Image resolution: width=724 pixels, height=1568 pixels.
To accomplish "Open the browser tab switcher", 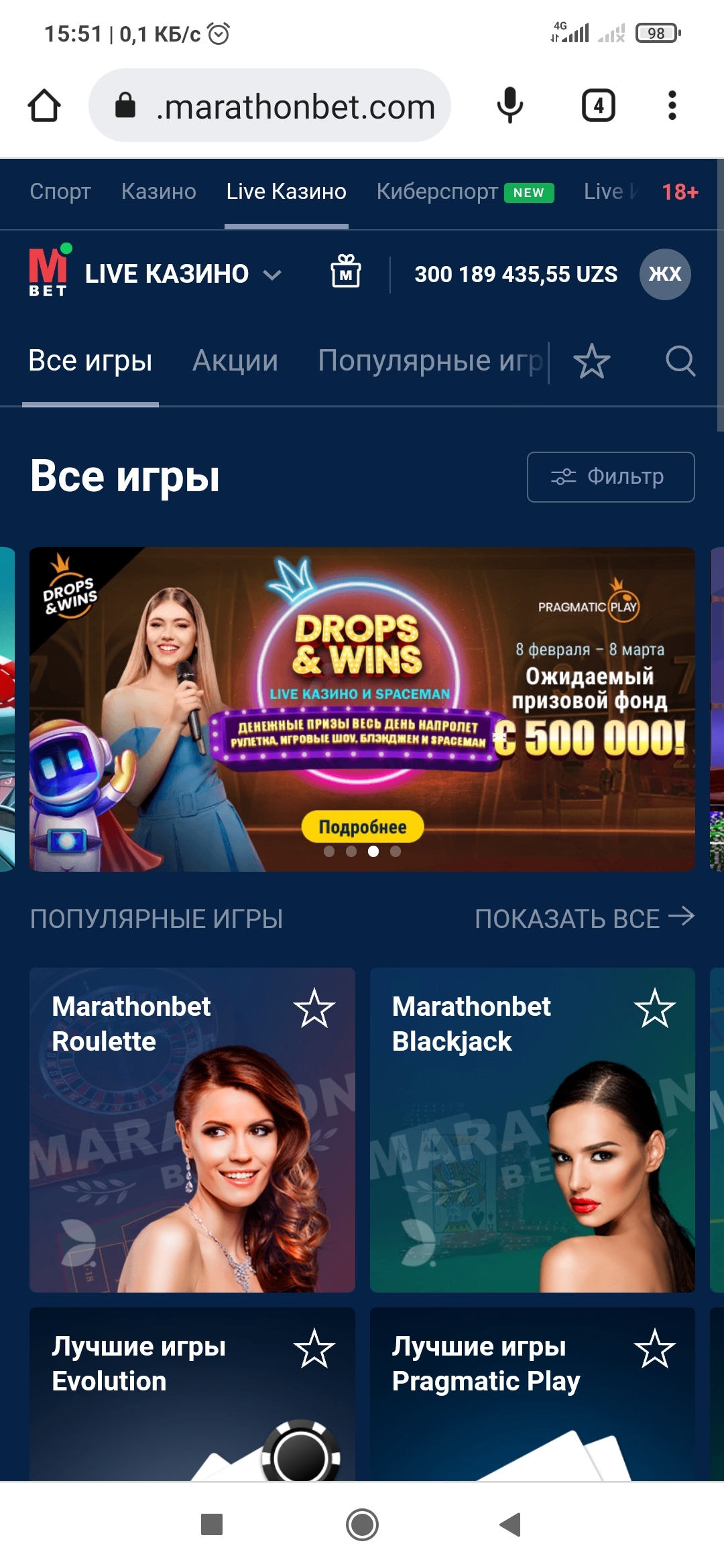I will coord(598,105).
